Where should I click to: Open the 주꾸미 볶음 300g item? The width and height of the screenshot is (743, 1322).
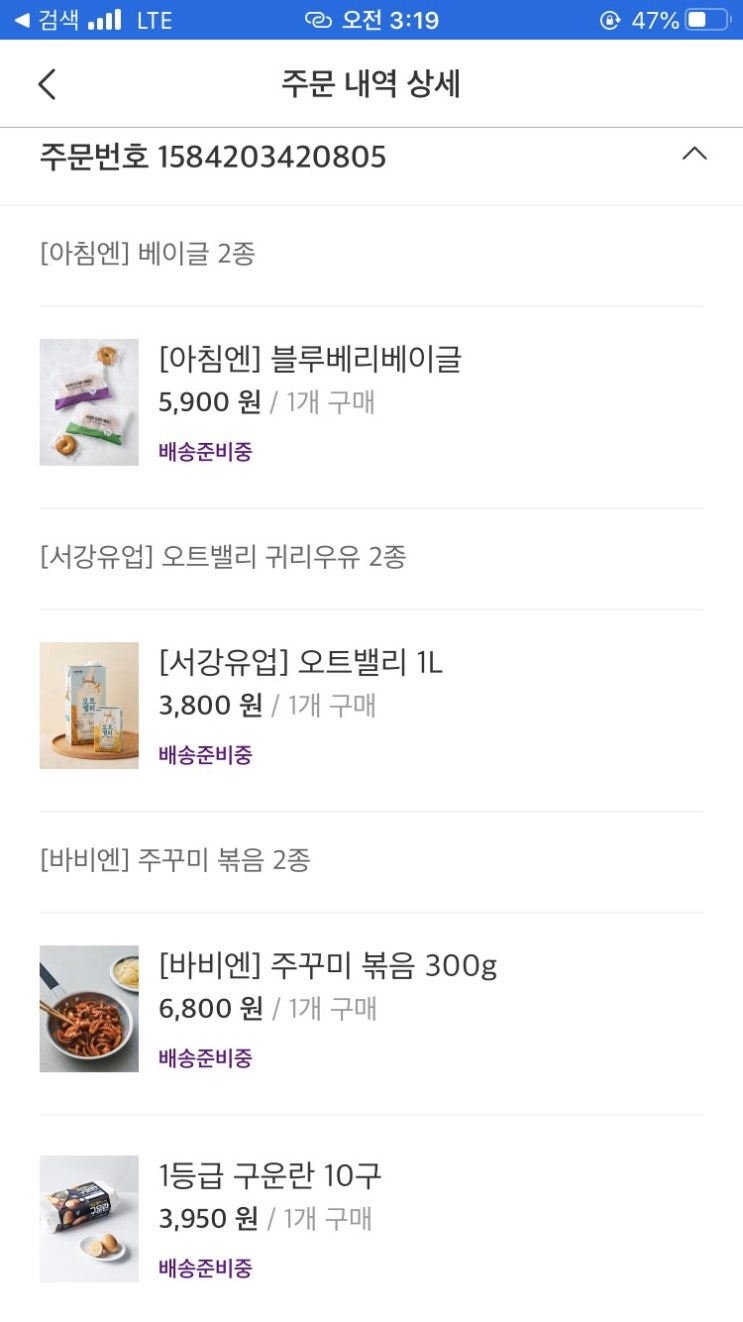[x=327, y=966]
